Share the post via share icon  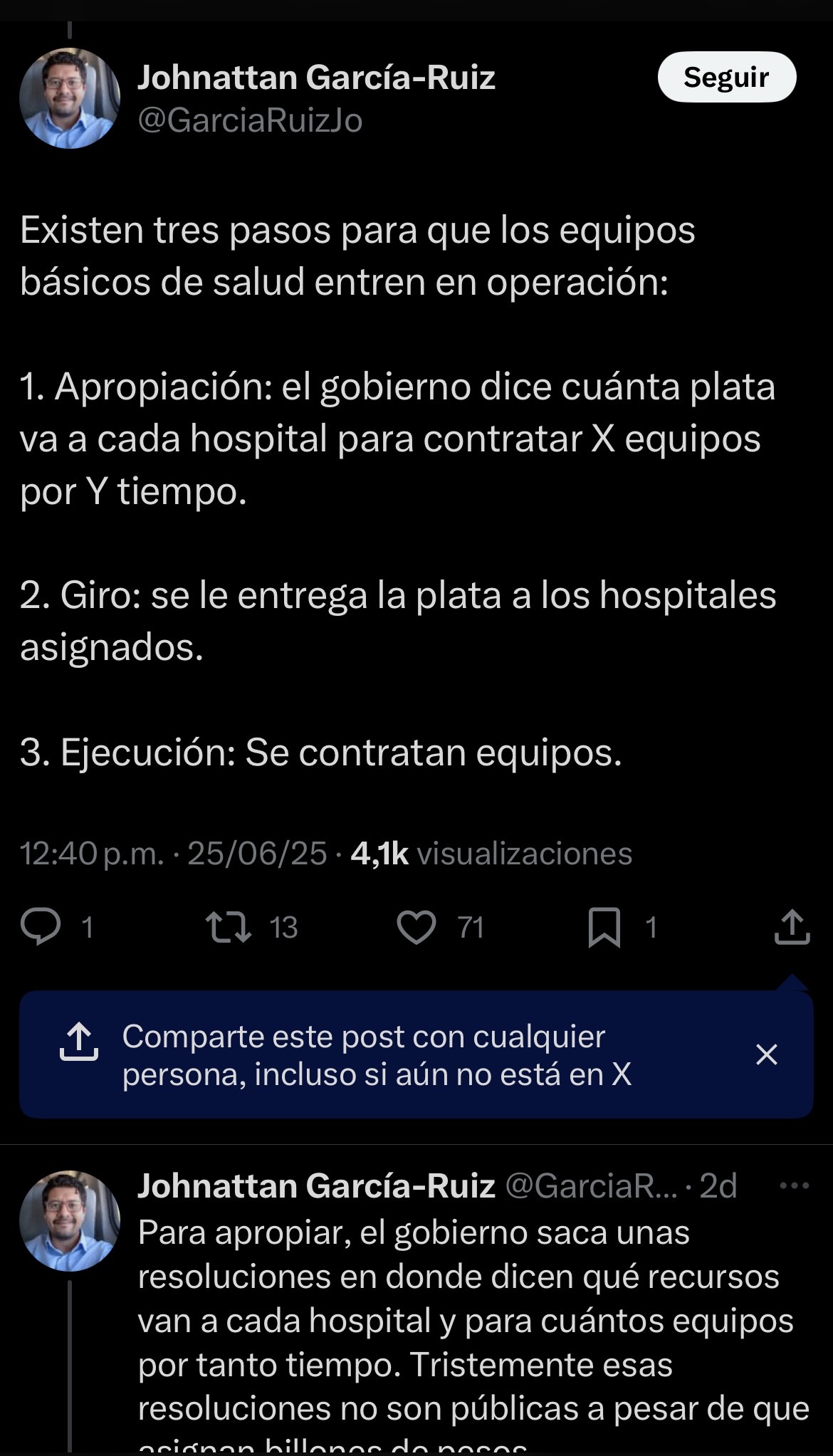(x=792, y=927)
